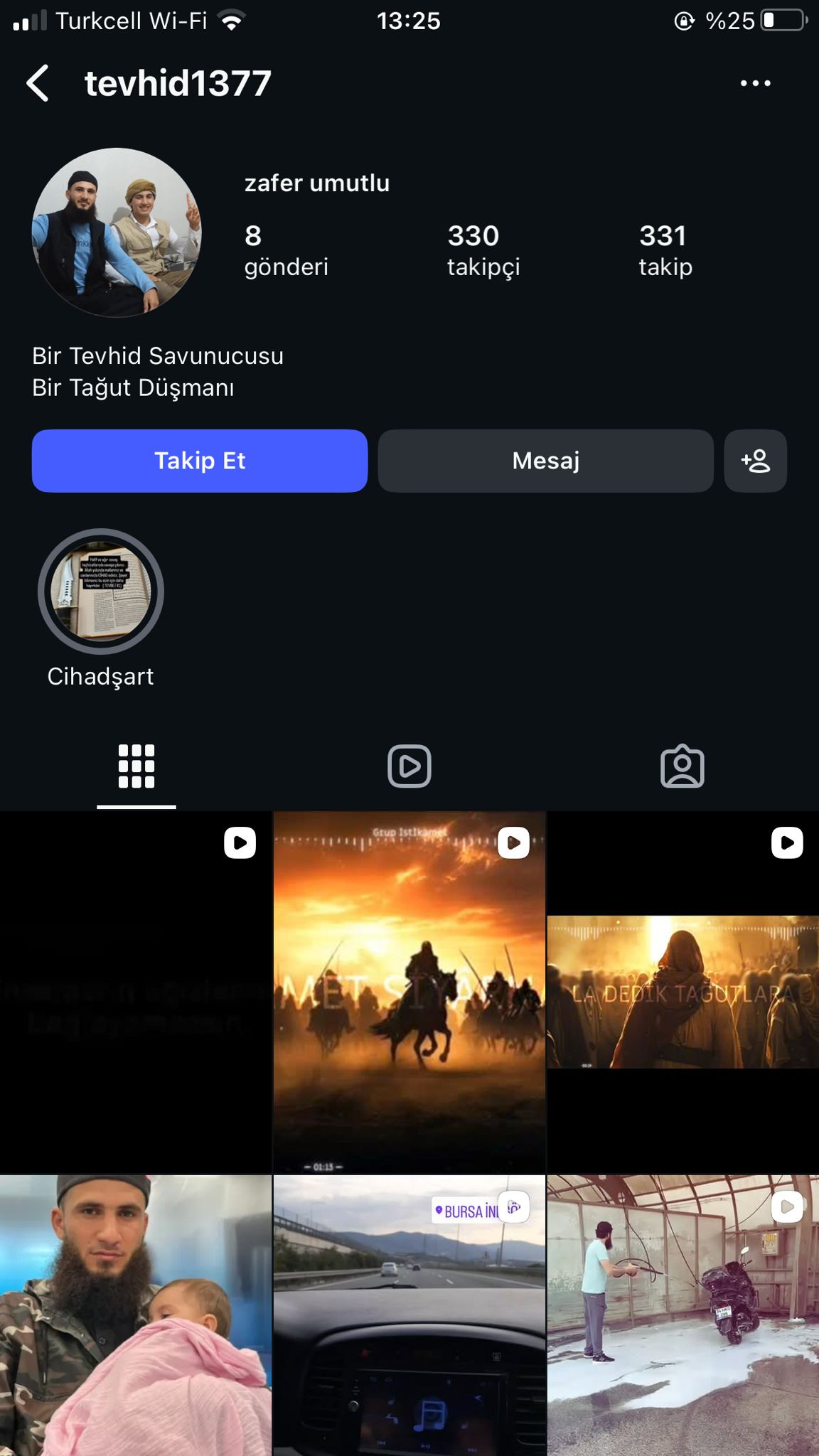Image resolution: width=819 pixels, height=1456 pixels.
Task: Open the Grup Istikamet horsemen reel
Action: tap(409, 992)
